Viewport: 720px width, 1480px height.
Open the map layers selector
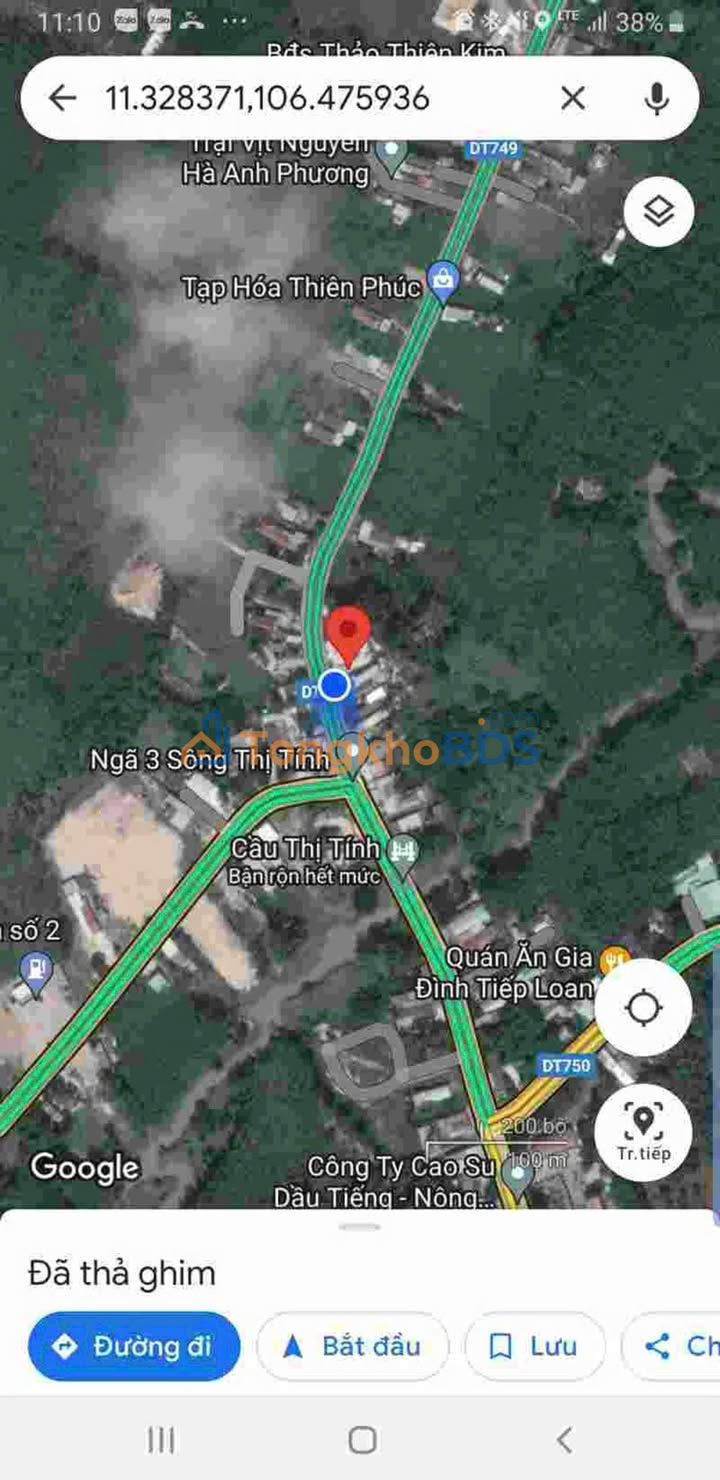pyautogui.click(x=658, y=212)
